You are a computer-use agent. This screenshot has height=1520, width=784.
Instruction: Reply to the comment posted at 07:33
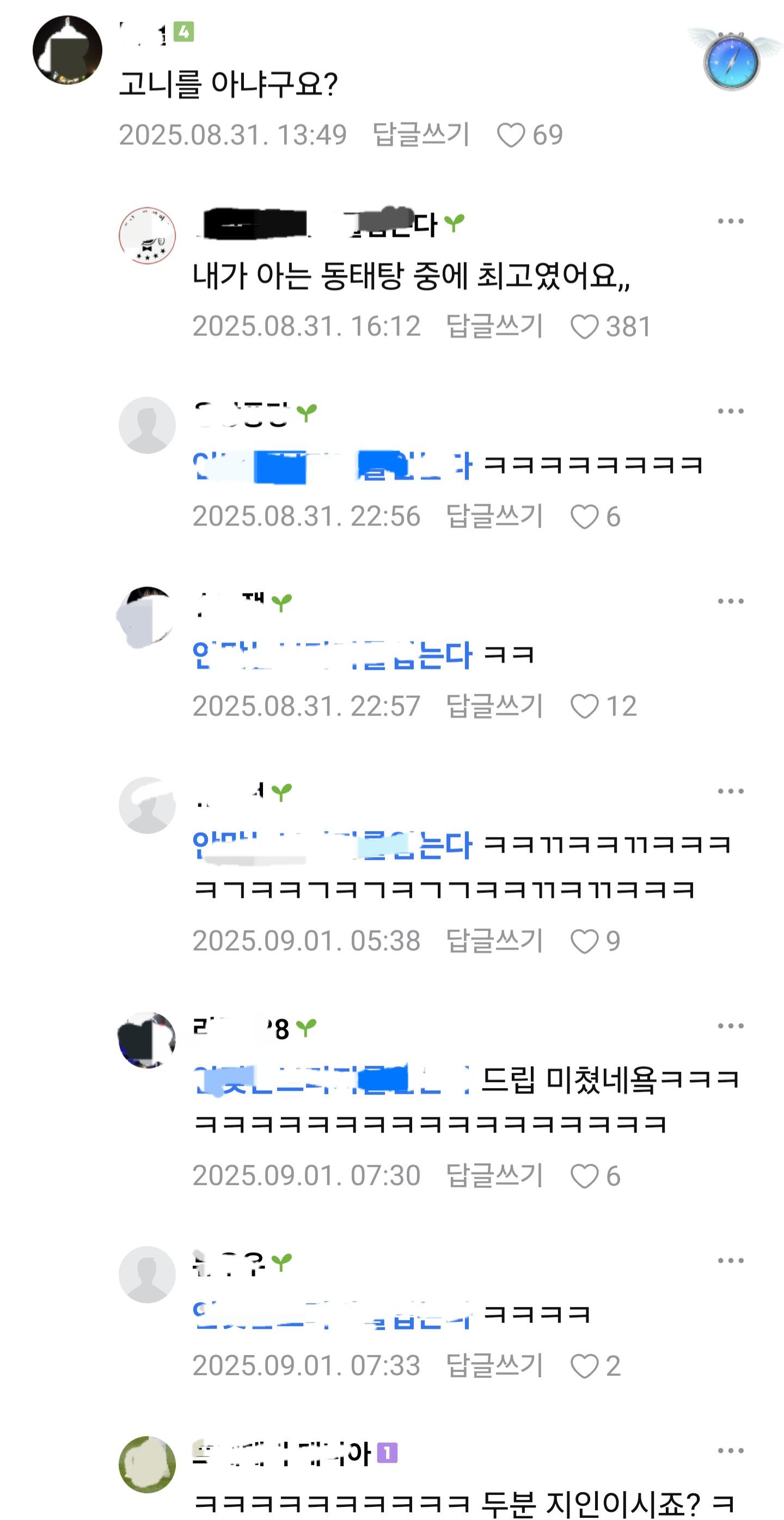tap(494, 1365)
